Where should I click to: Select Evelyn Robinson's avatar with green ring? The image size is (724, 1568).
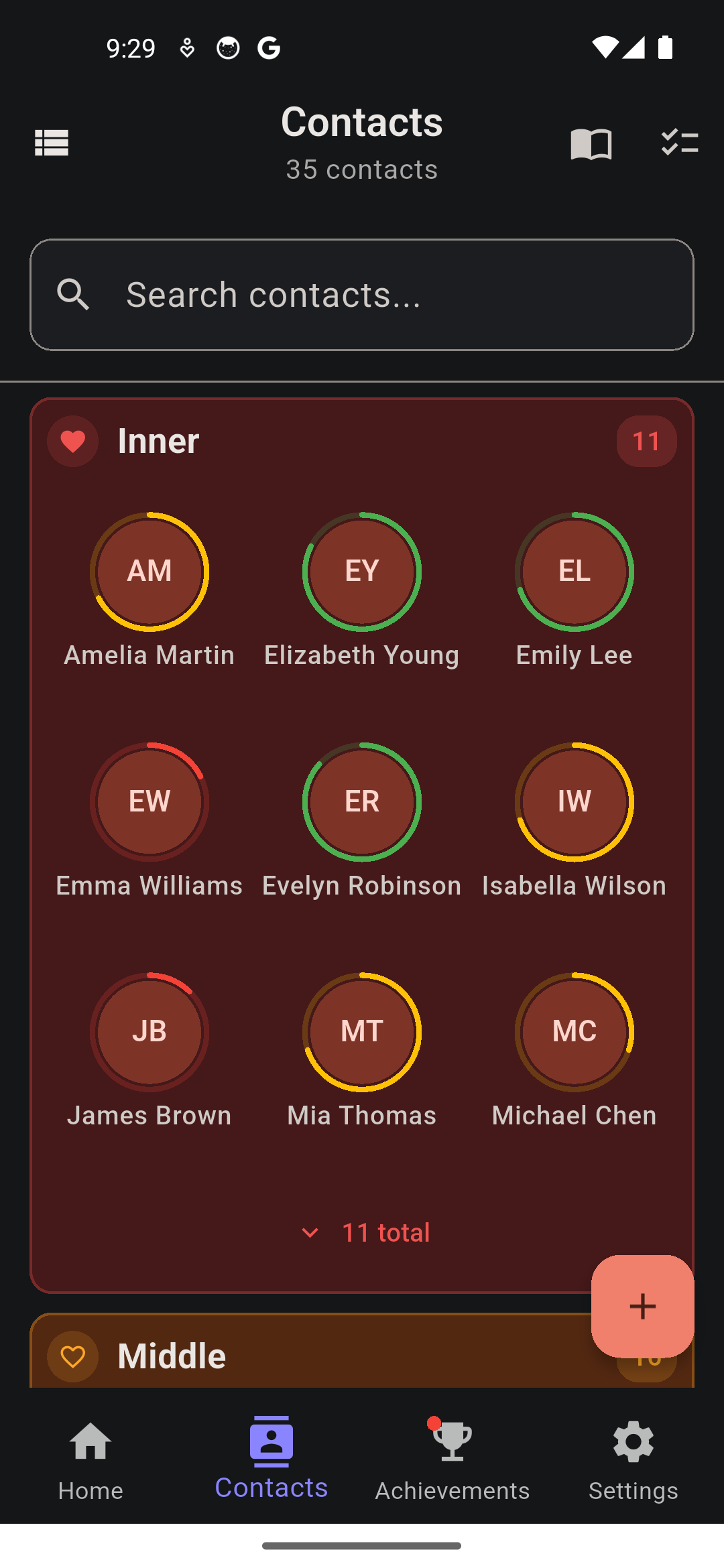(362, 801)
